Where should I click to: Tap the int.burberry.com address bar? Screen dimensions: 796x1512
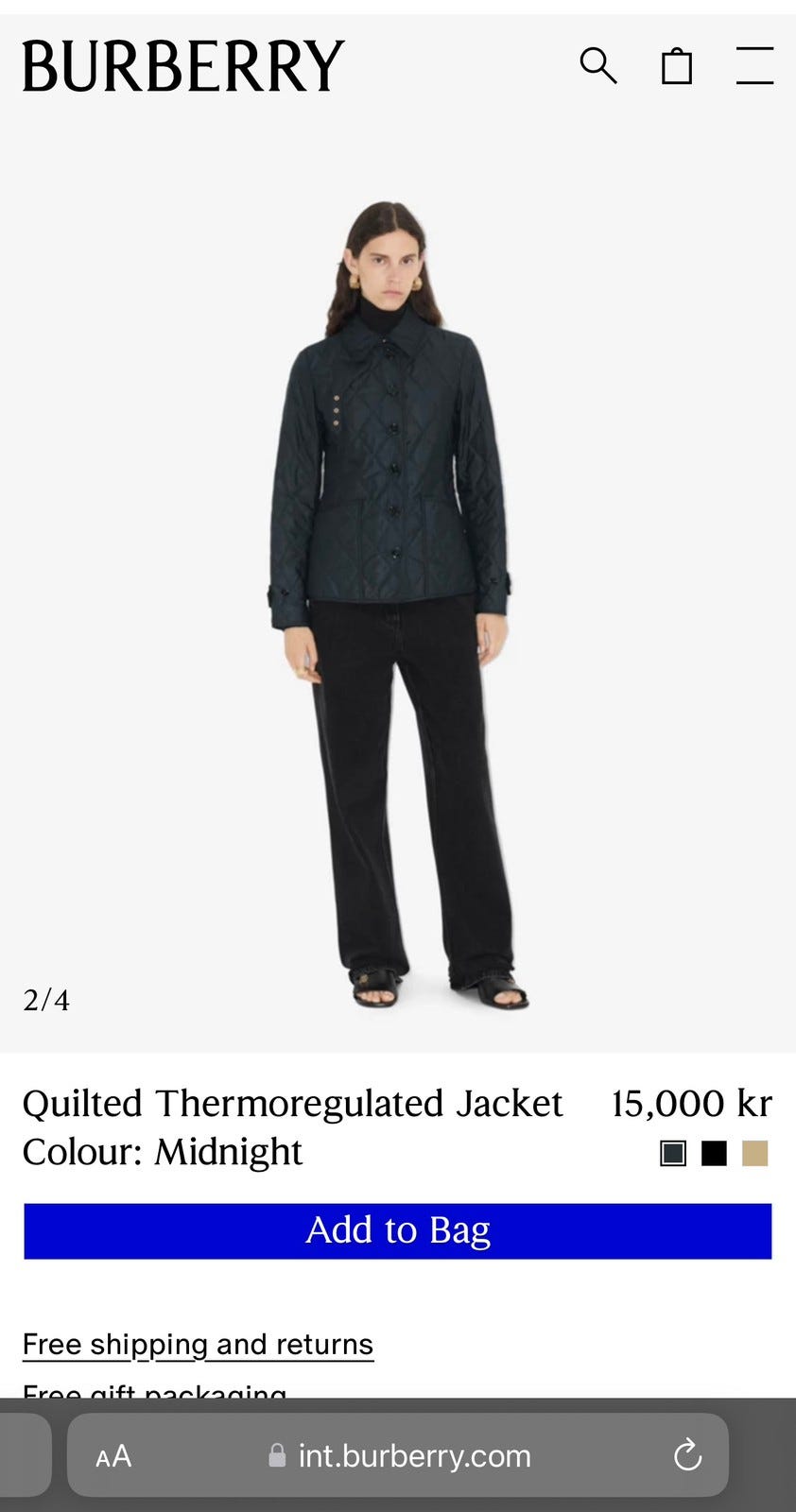[398, 1455]
